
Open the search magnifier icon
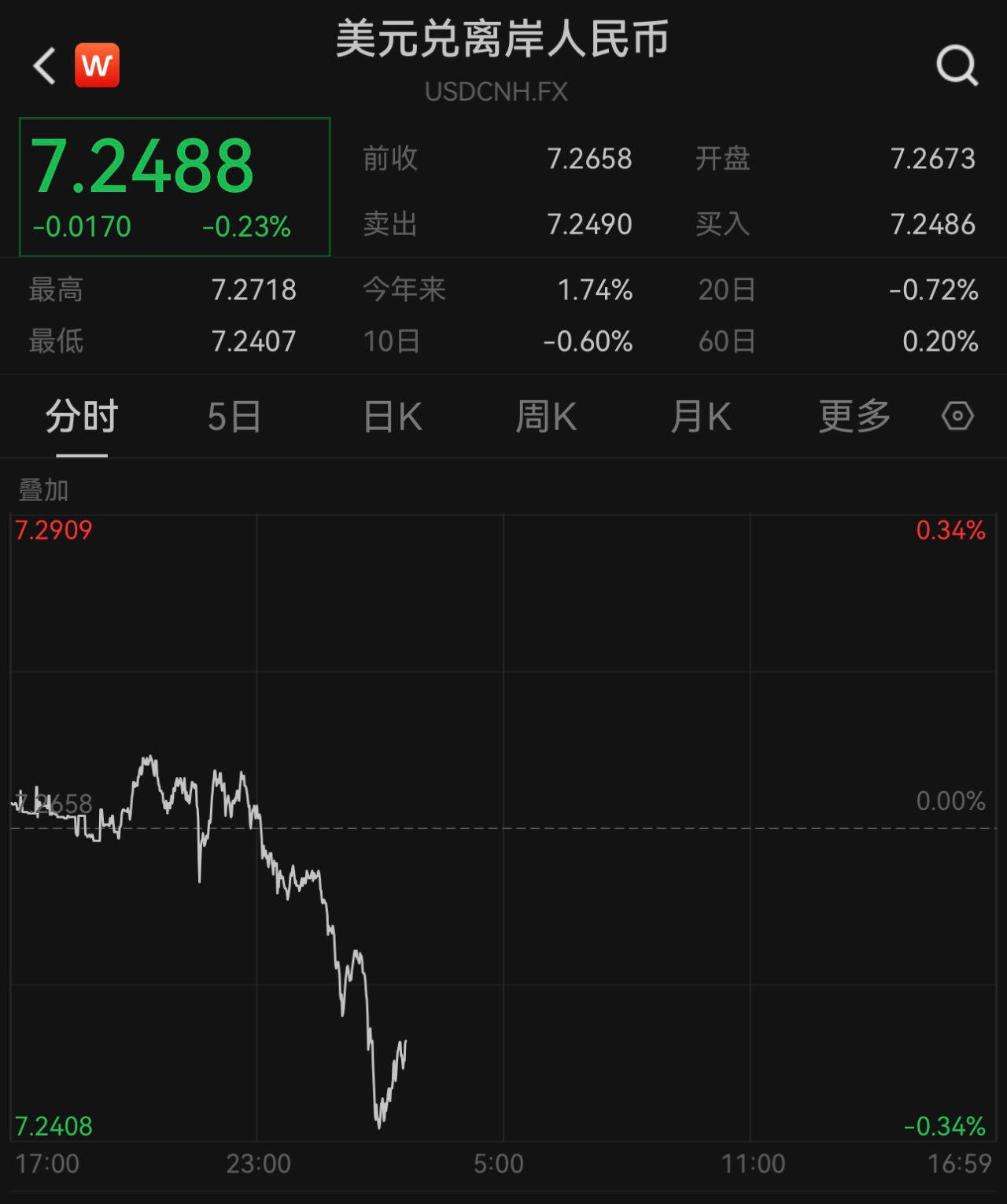[x=957, y=65]
